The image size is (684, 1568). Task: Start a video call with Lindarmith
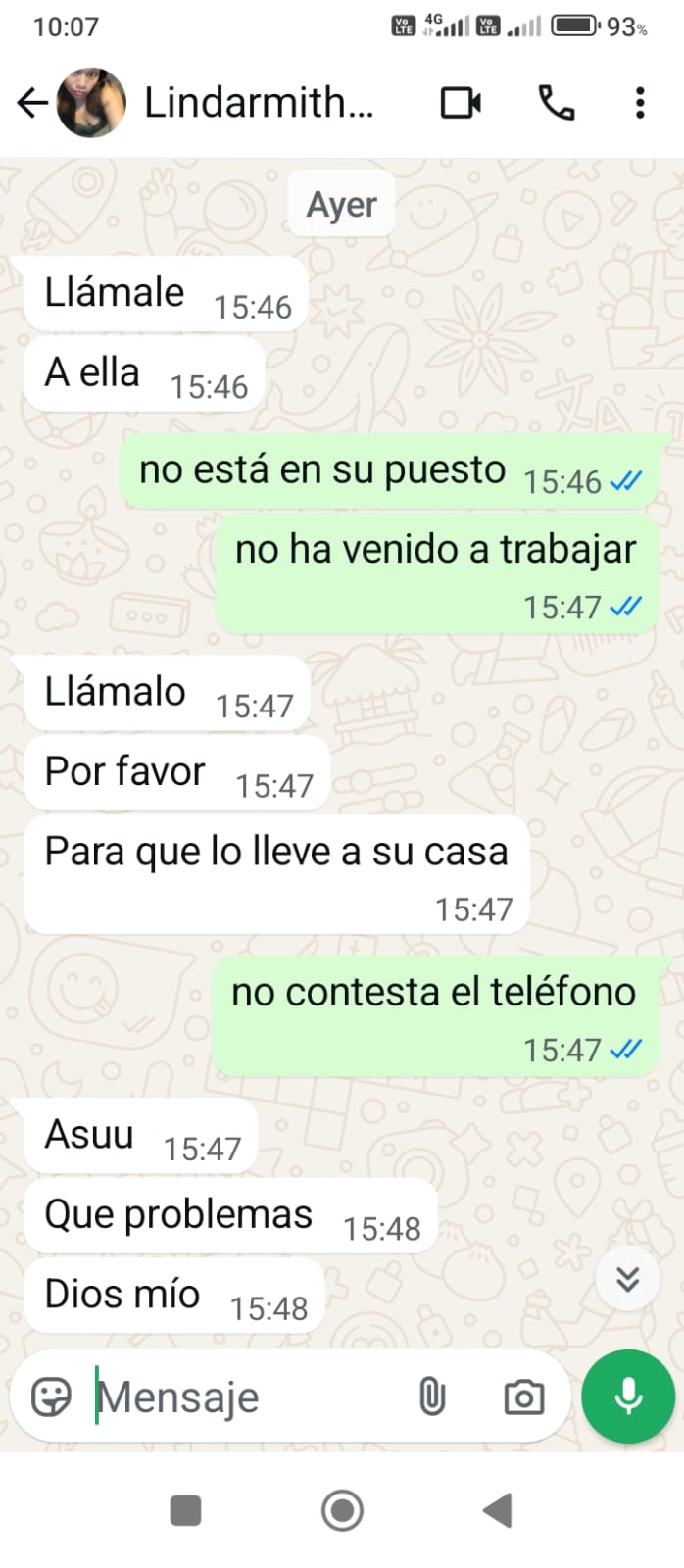click(x=461, y=103)
